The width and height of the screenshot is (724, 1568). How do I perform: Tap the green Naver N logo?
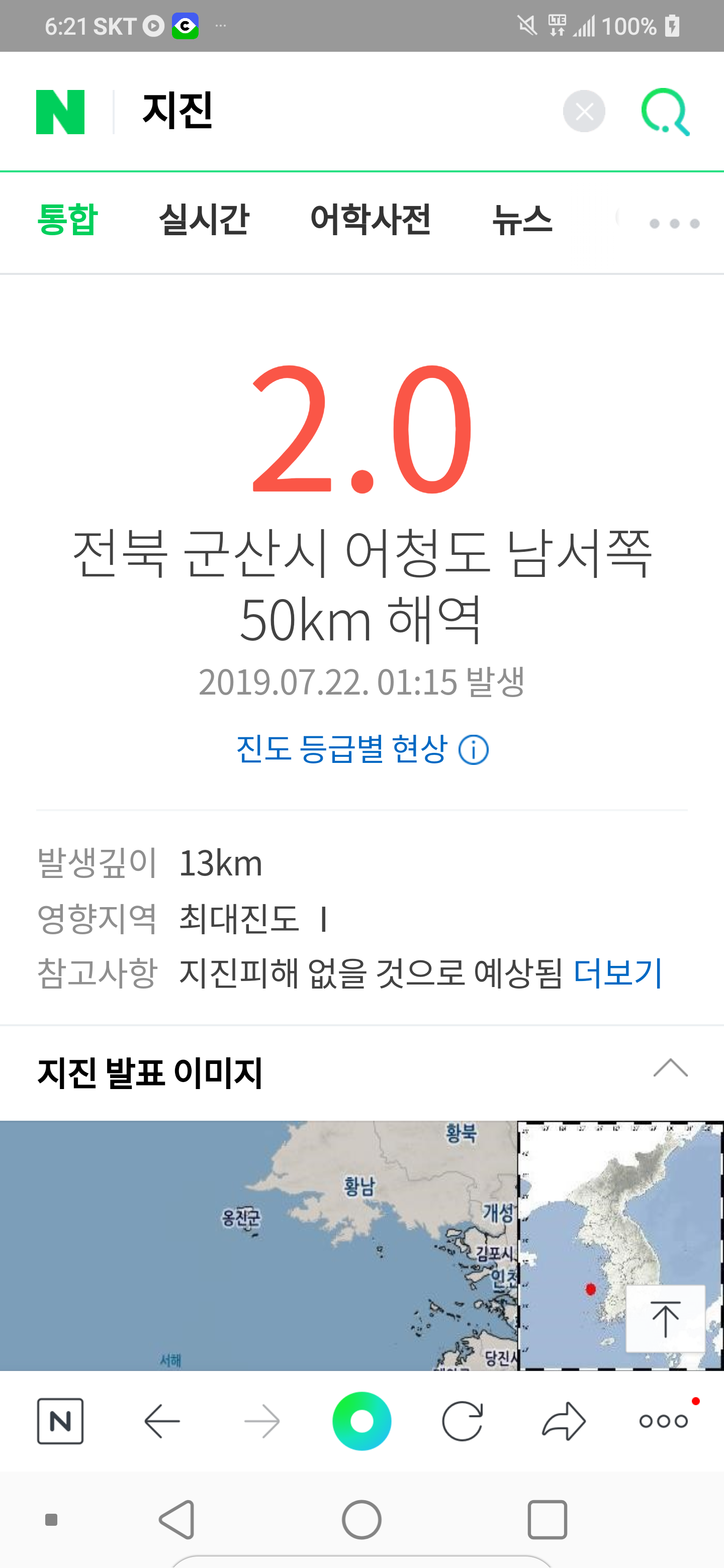pyautogui.click(x=60, y=112)
